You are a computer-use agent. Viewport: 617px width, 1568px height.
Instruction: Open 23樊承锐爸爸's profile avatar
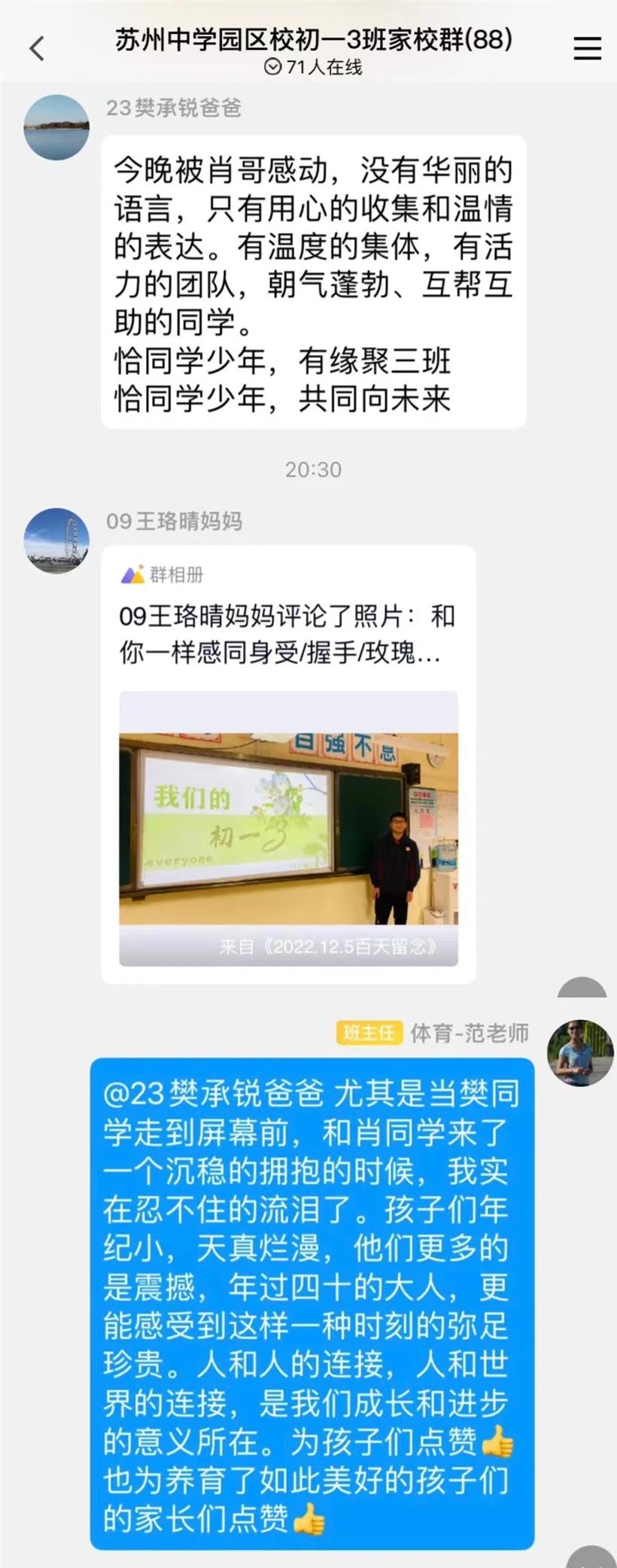pos(56,127)
